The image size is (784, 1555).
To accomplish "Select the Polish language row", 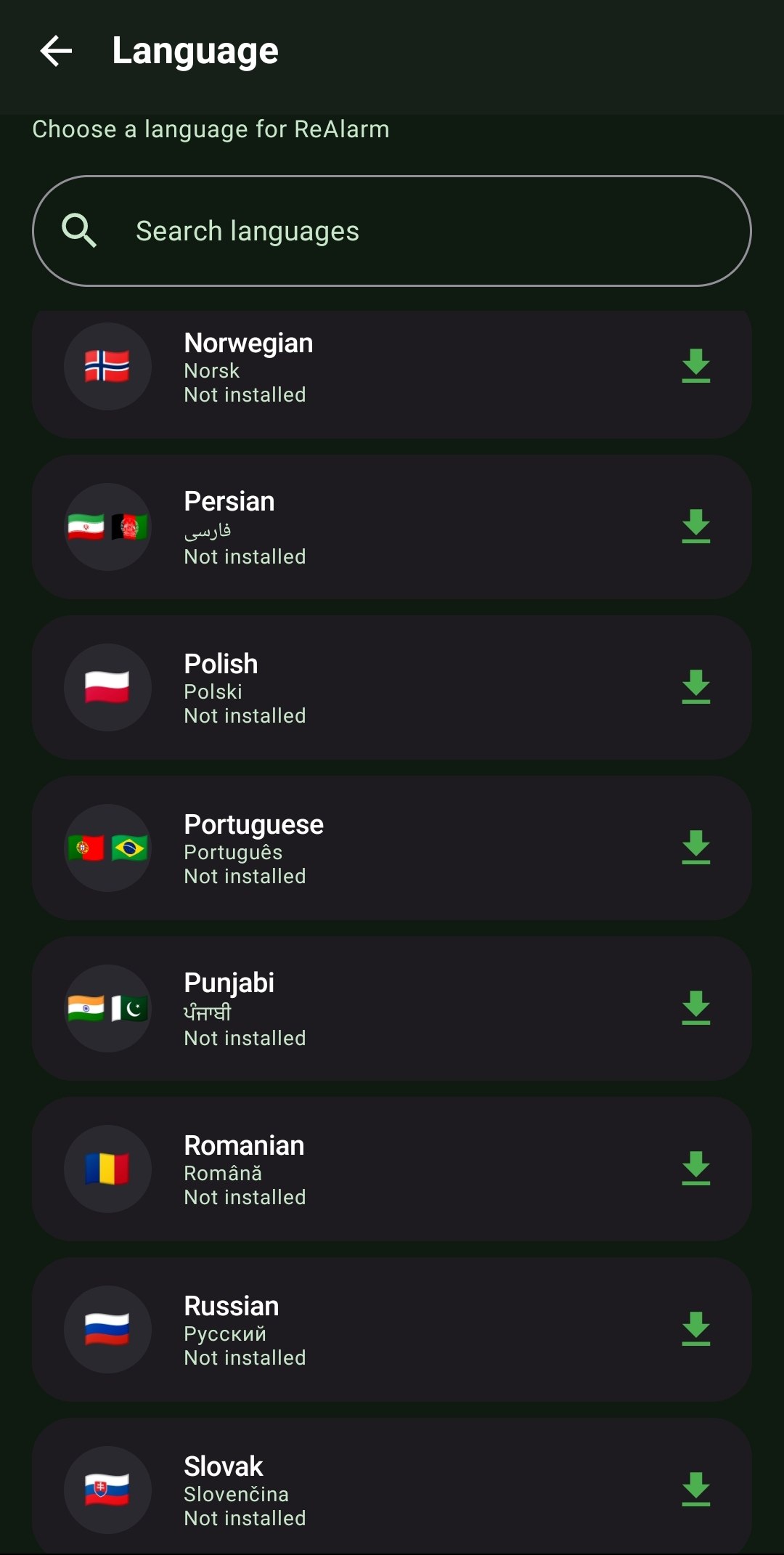I will point(392,688).
